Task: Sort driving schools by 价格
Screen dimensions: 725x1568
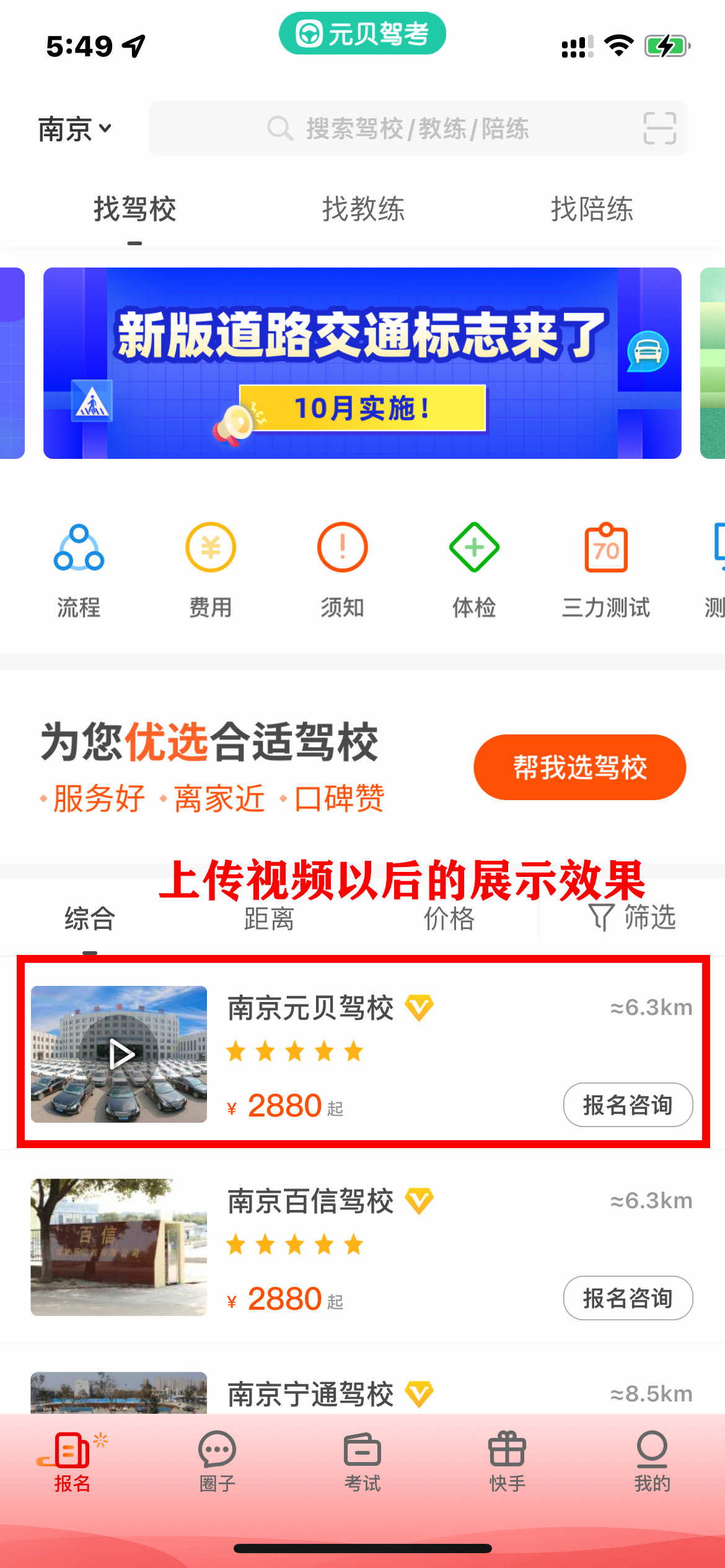Action: 449,919
